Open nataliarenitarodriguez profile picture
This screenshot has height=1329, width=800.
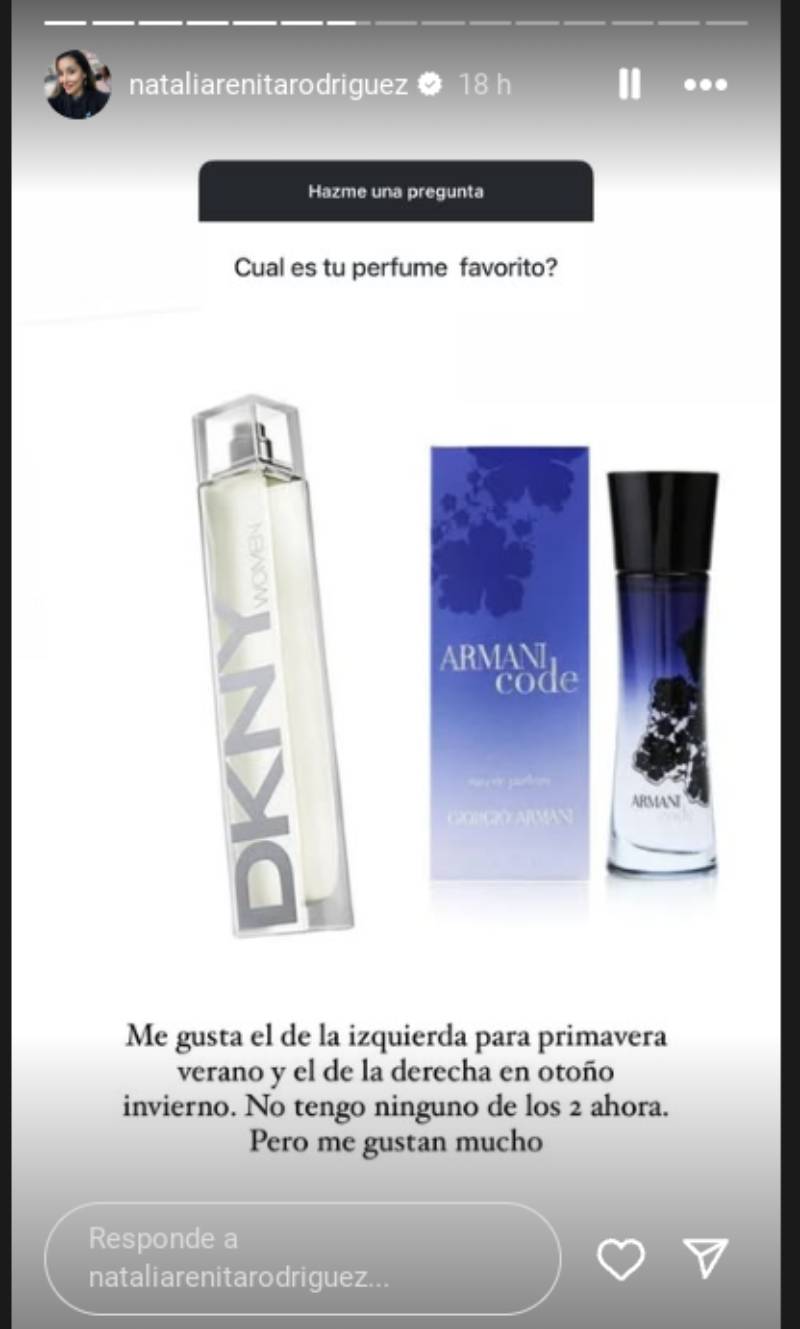coord(78,85)
